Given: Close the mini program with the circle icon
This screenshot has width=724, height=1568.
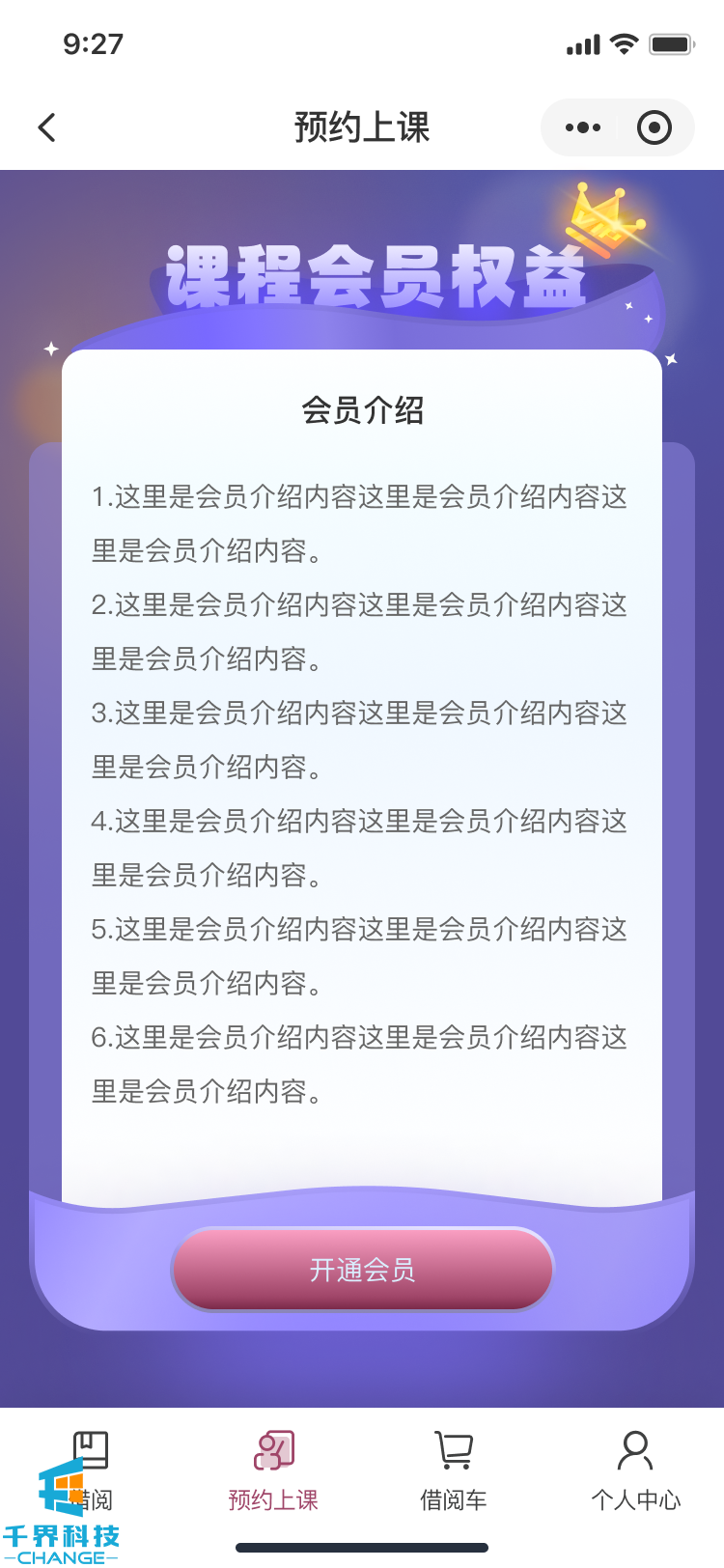Looking at the screenshot, I should point(654,127).
